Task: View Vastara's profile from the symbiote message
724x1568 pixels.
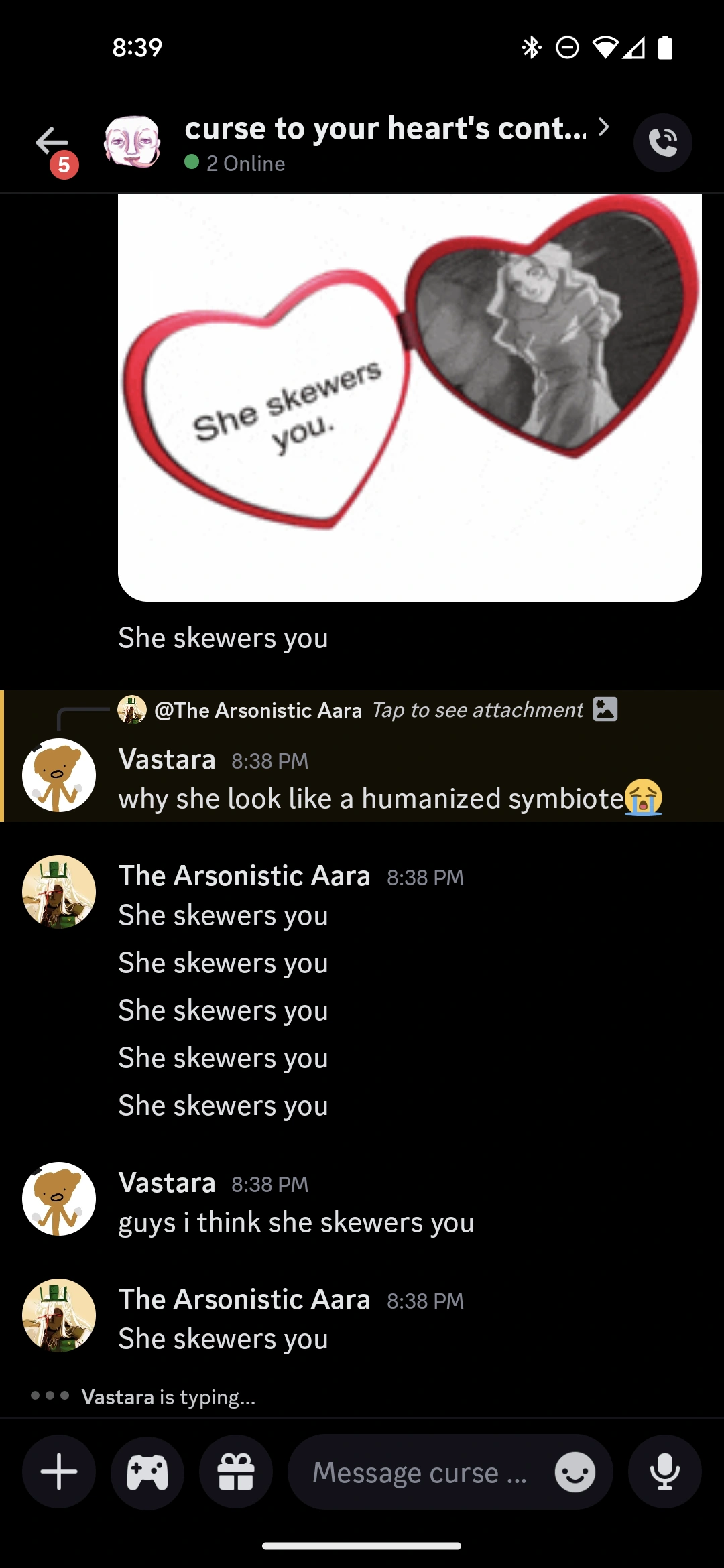Action: (59, 775)
